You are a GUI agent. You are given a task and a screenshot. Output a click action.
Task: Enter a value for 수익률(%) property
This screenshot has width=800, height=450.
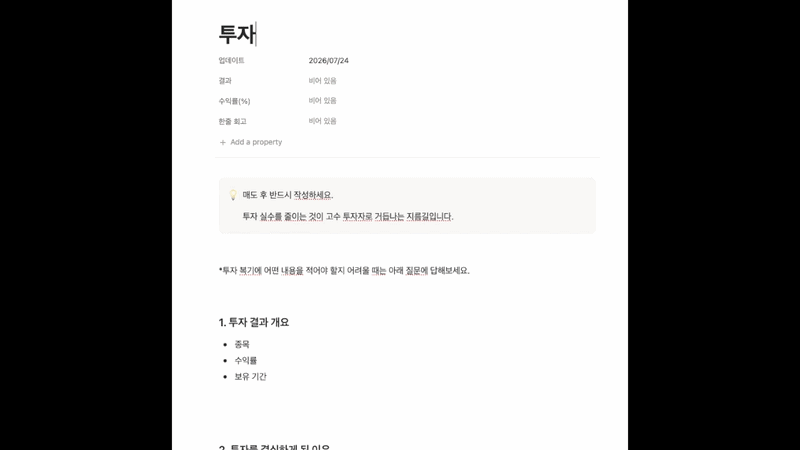322,101
